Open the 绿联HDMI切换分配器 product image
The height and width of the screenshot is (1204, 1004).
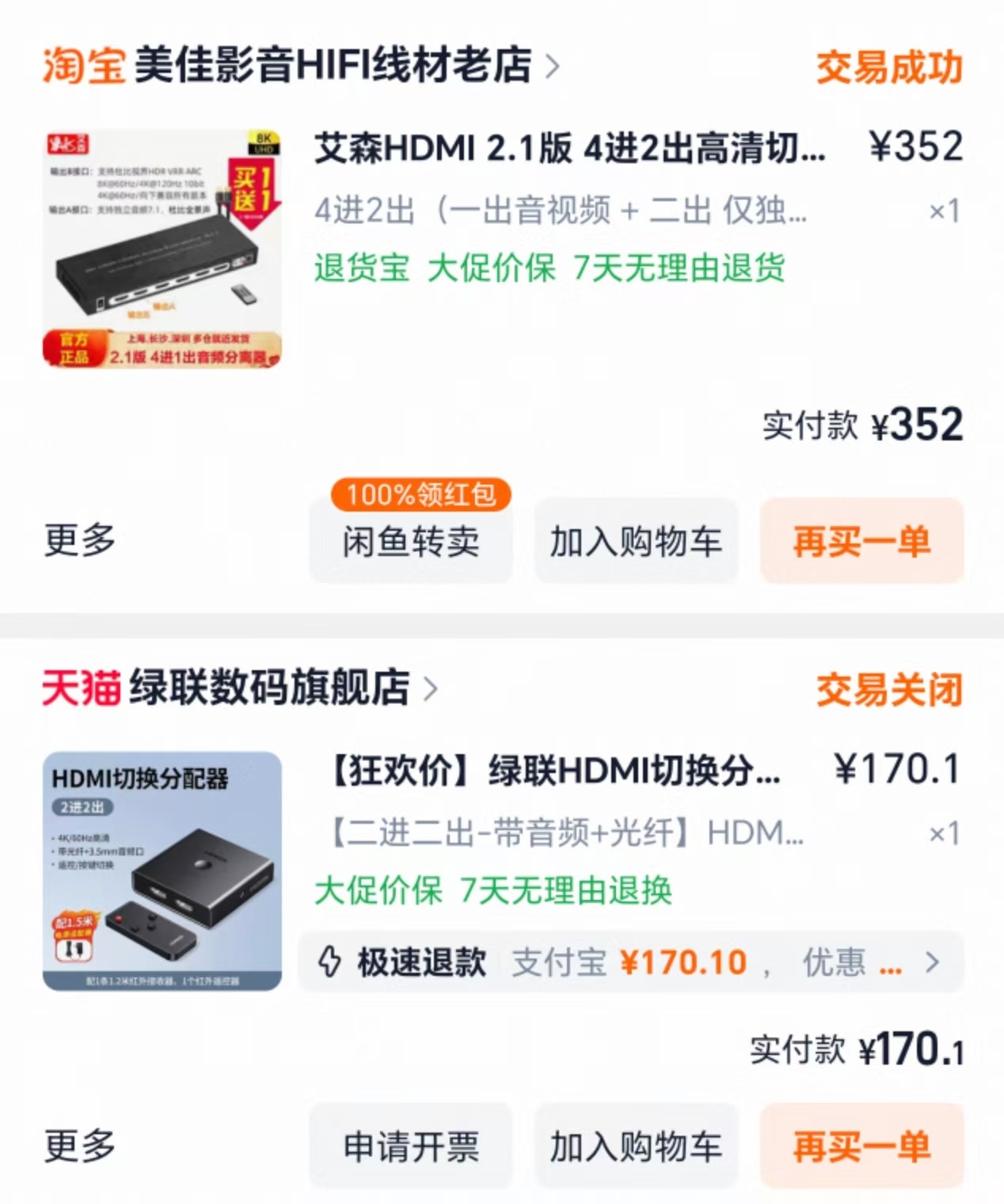pos(162,871)
